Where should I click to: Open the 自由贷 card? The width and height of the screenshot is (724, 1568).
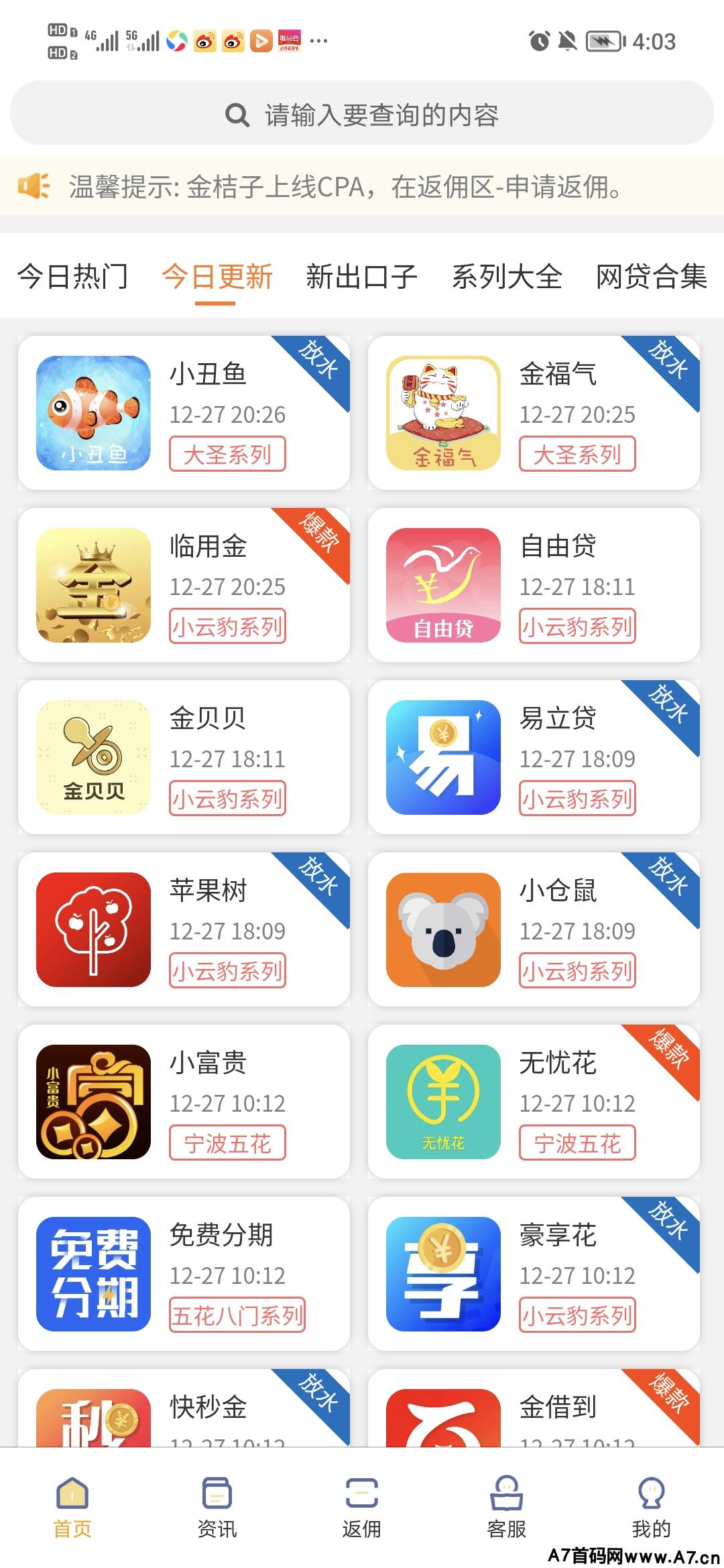(534, 585)
